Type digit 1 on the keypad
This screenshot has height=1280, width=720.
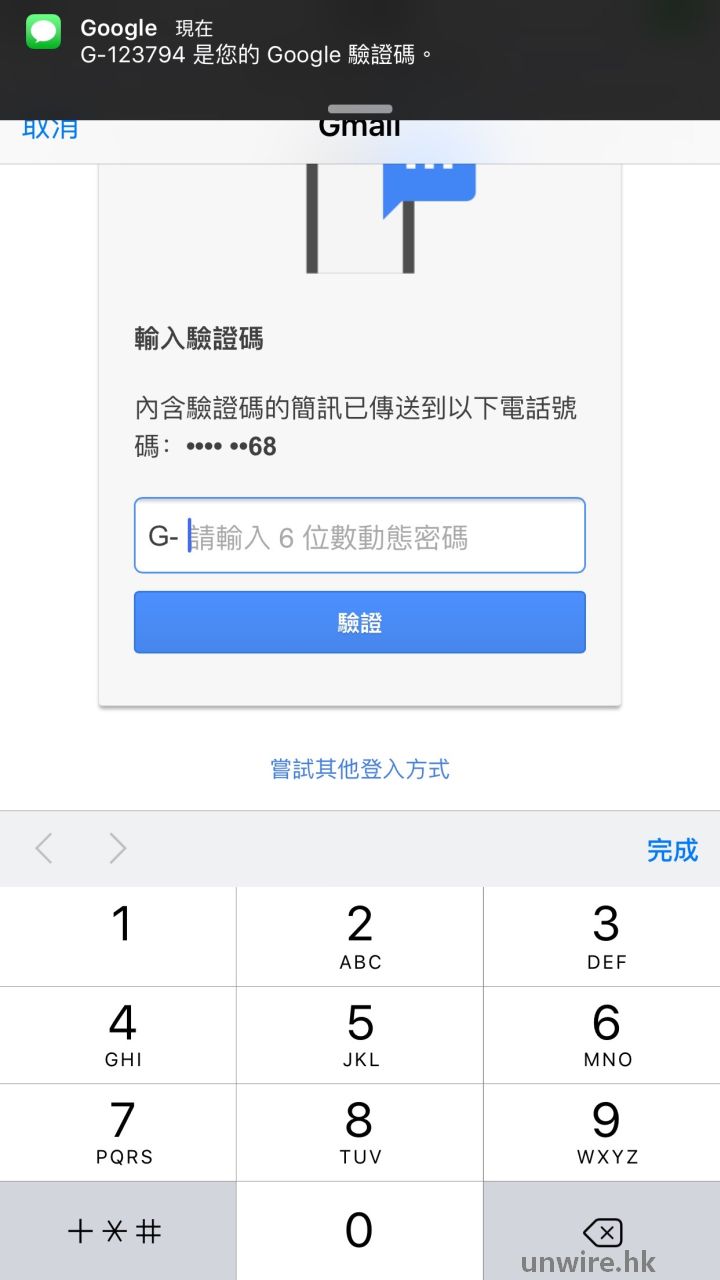coord(120,935)
